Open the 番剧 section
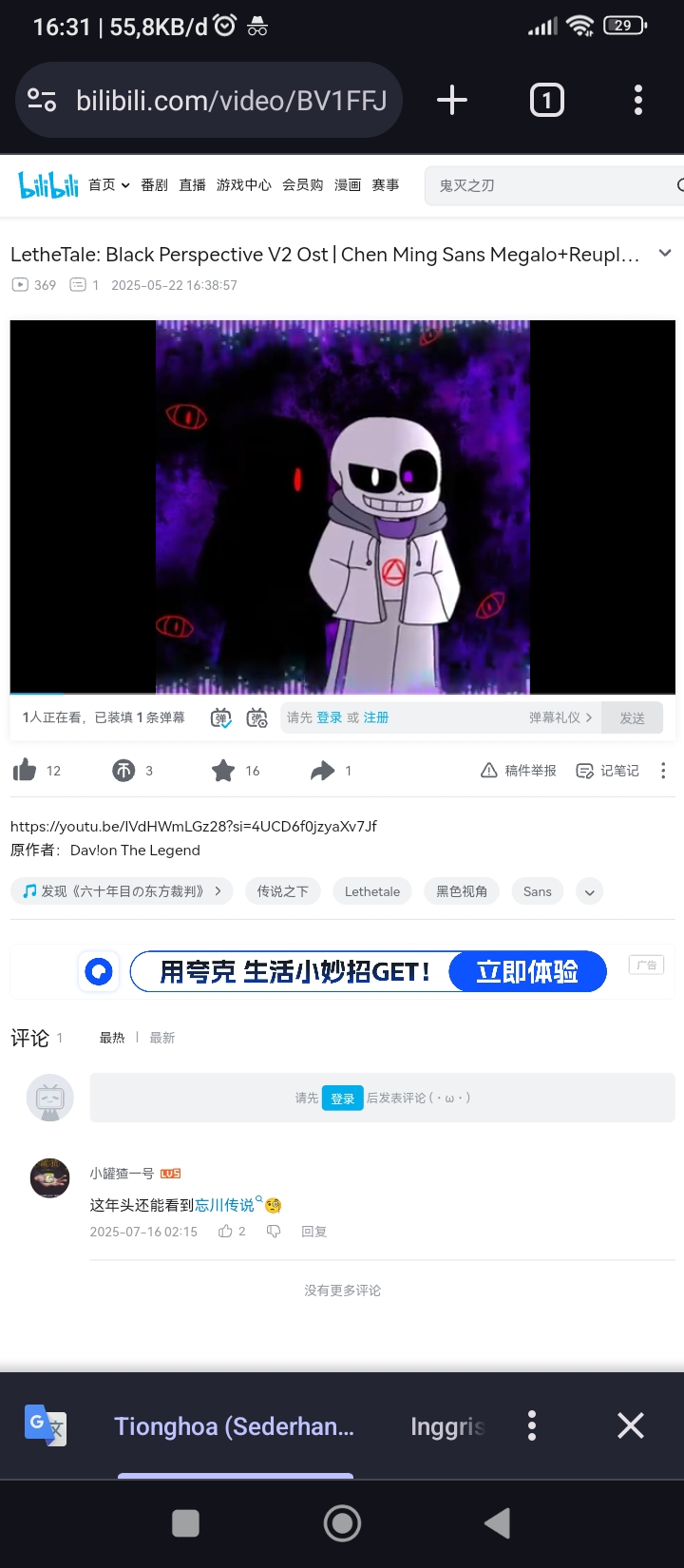Viewport: 684px width, 1568px height. [154, 185]
